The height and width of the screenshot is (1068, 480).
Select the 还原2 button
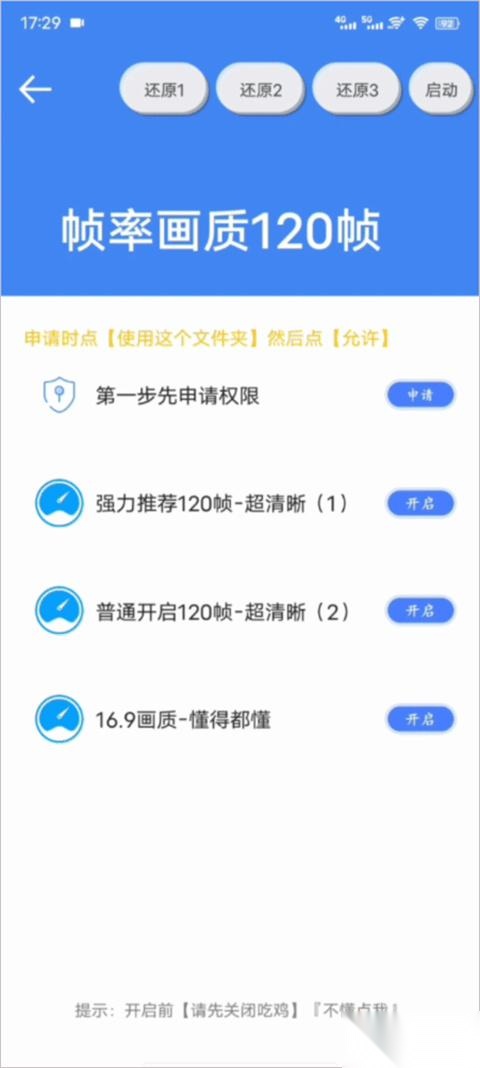259,89
